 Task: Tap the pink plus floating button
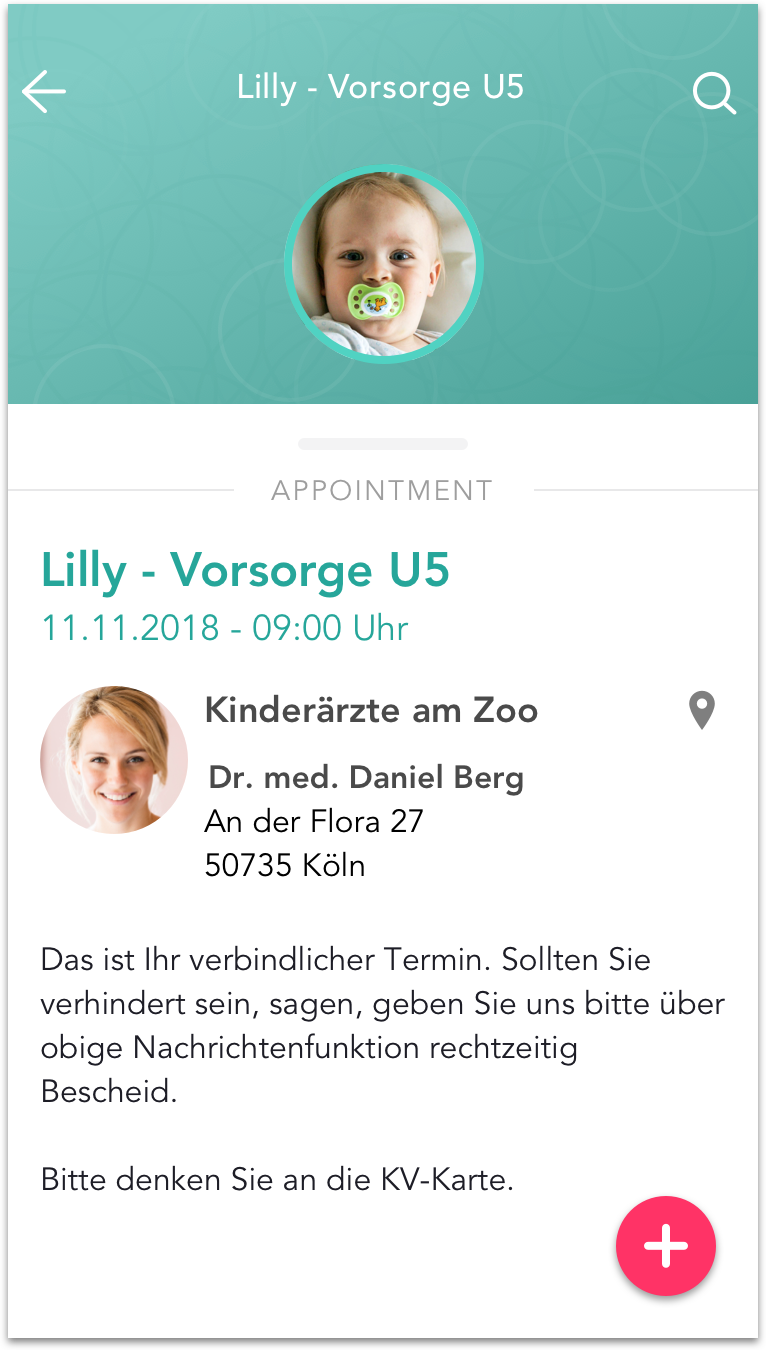(666, 1246)
